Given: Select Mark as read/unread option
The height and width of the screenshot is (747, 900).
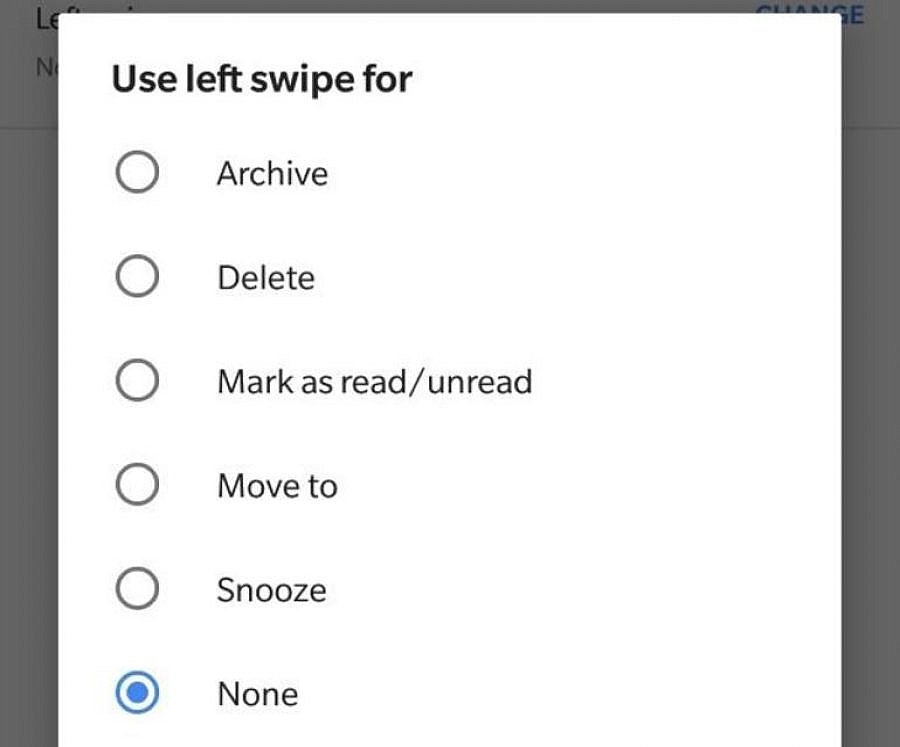Looking at the screenshot, I should (137, 381).
